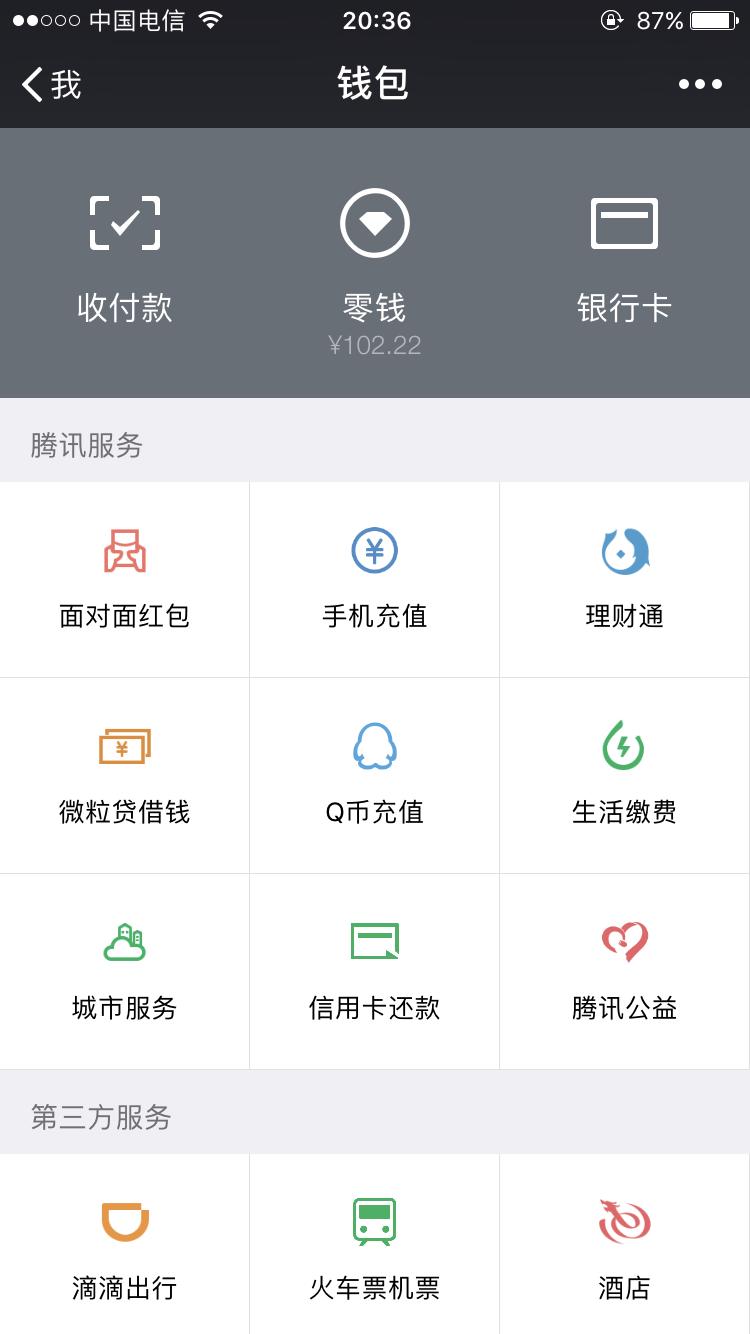Open the 理财通 wealth management service
Screen dimensions: 750x1334
[625, 578]
